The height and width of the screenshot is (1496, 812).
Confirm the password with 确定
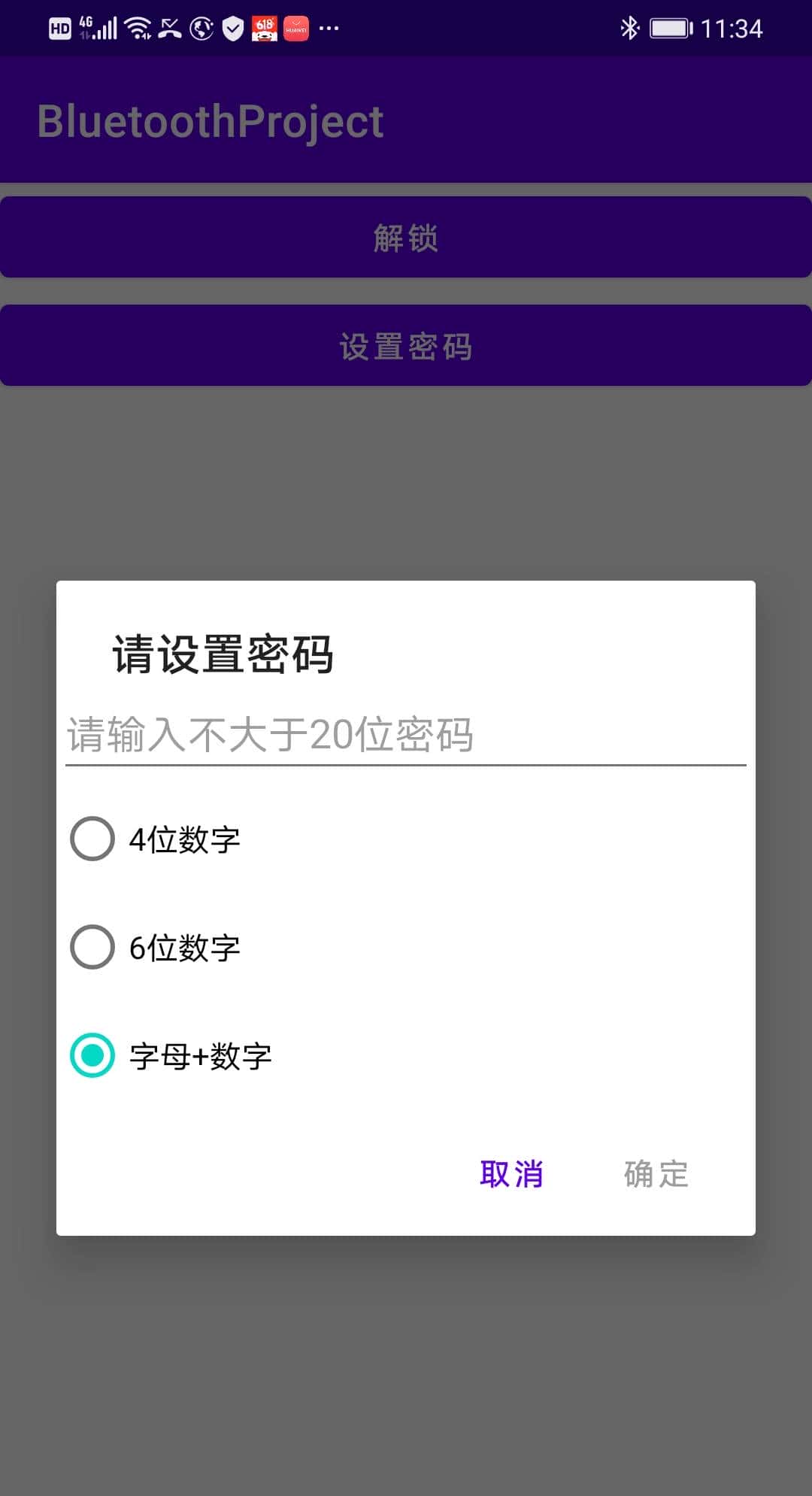coord(655,1173)
